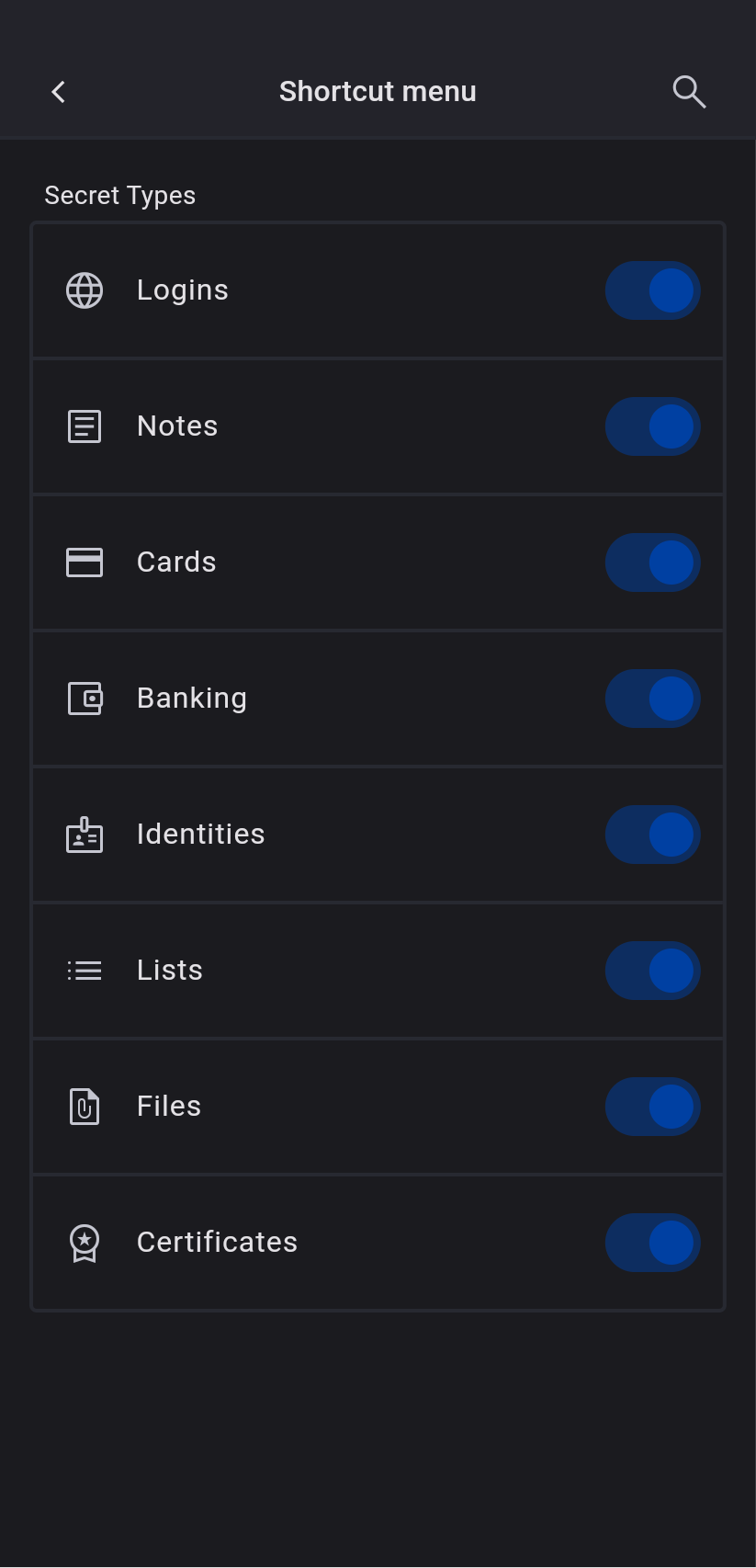Turn off the Logins shortcut
Screen dimensions: 756x1568
click(652, 290)
